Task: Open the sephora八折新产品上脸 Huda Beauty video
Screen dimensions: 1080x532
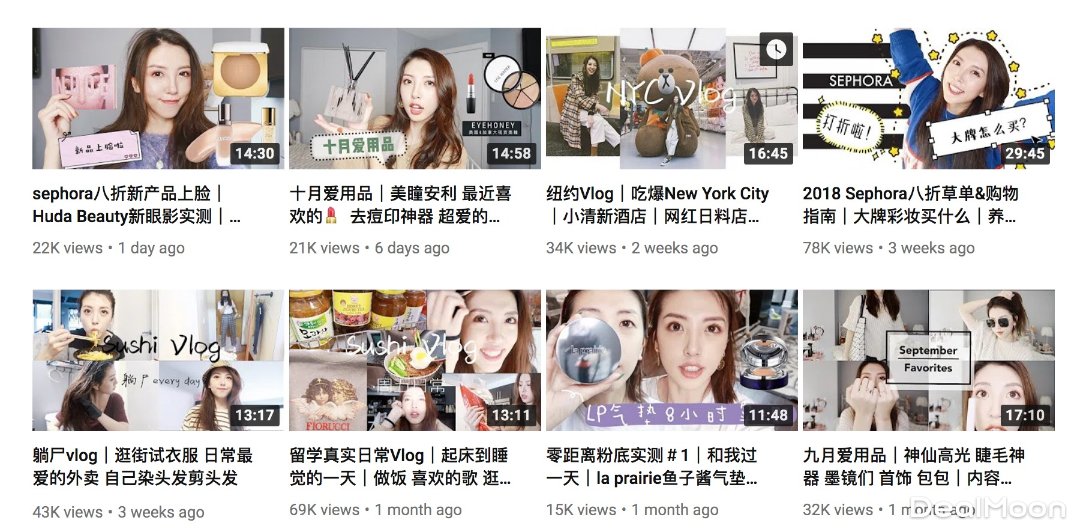Action: (157, 98)
